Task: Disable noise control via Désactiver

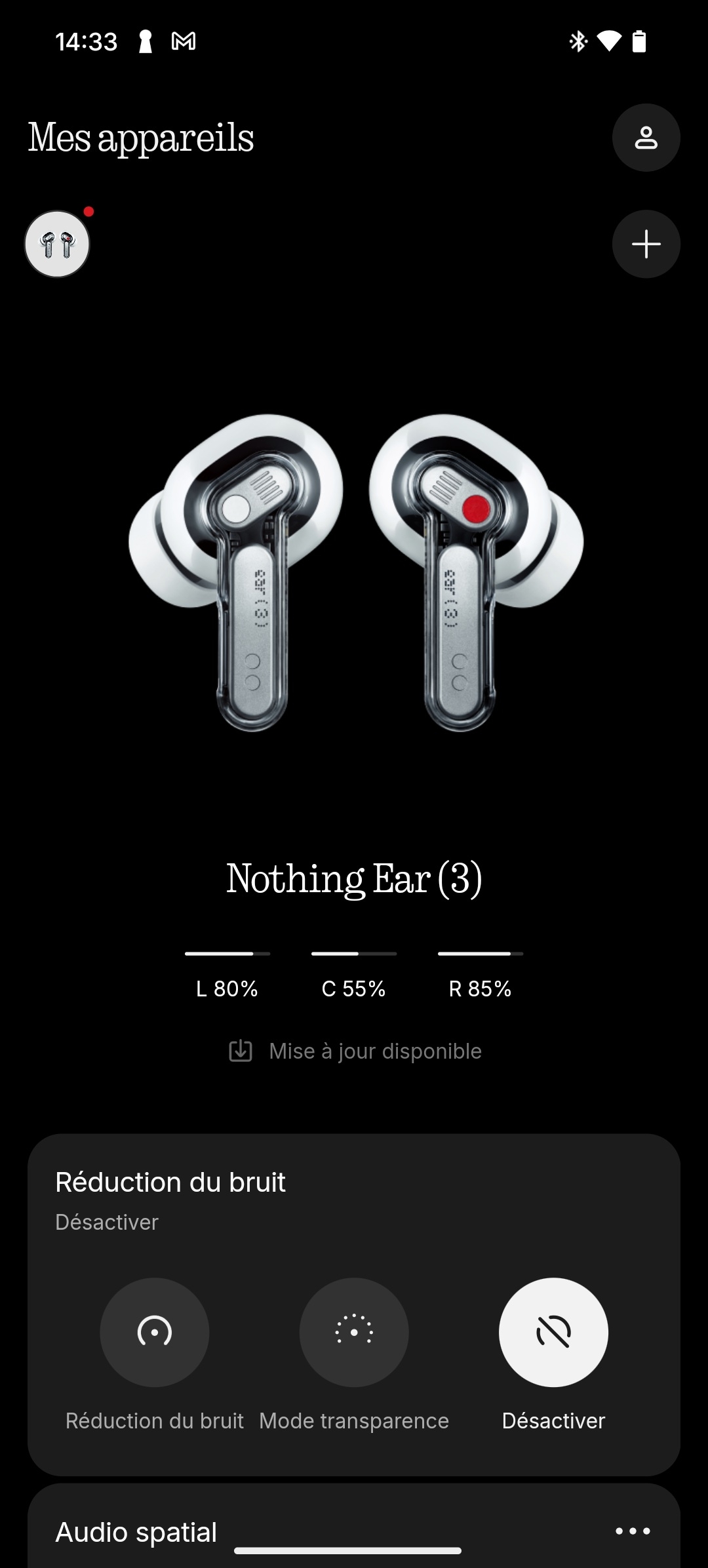Action: click(553, 1331)
